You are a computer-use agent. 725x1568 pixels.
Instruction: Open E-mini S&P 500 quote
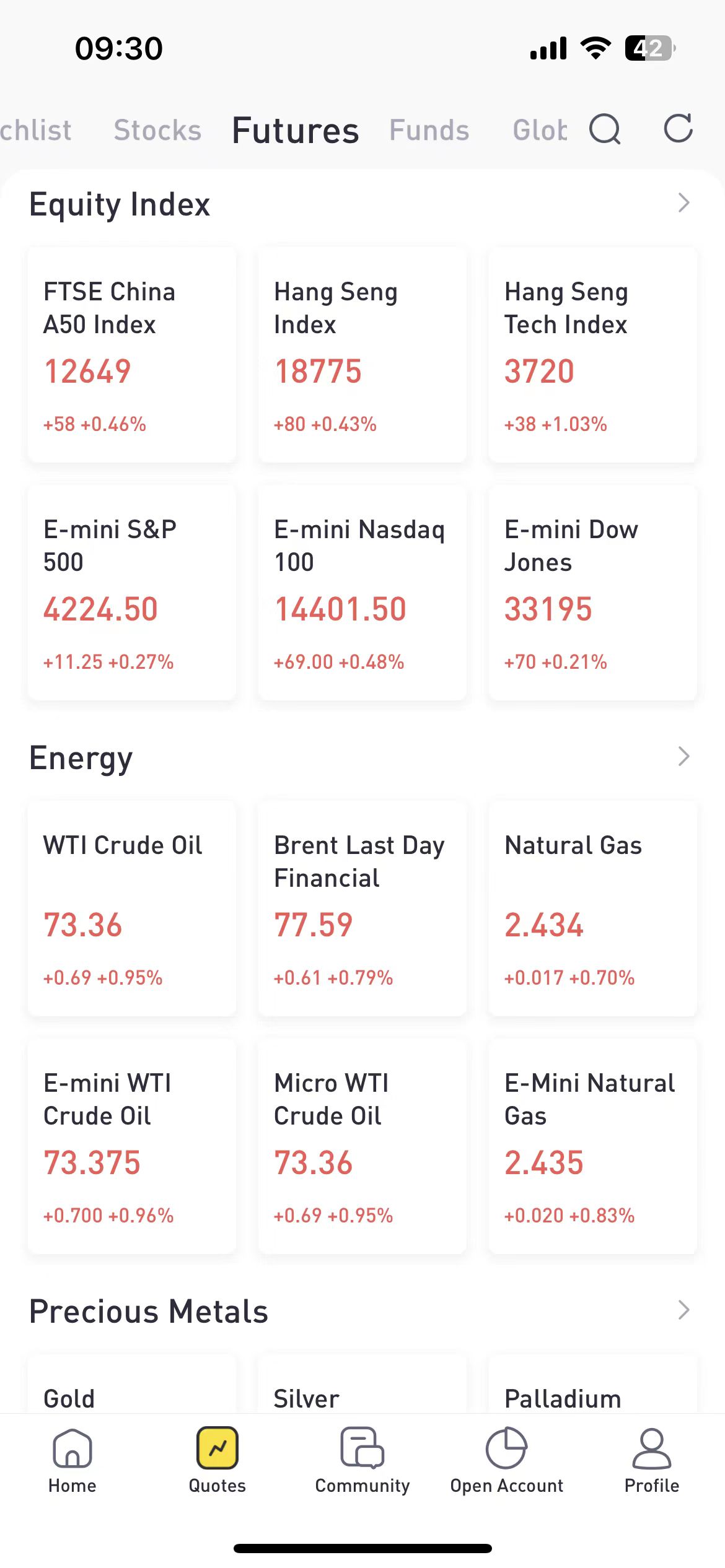click(132, 593)
